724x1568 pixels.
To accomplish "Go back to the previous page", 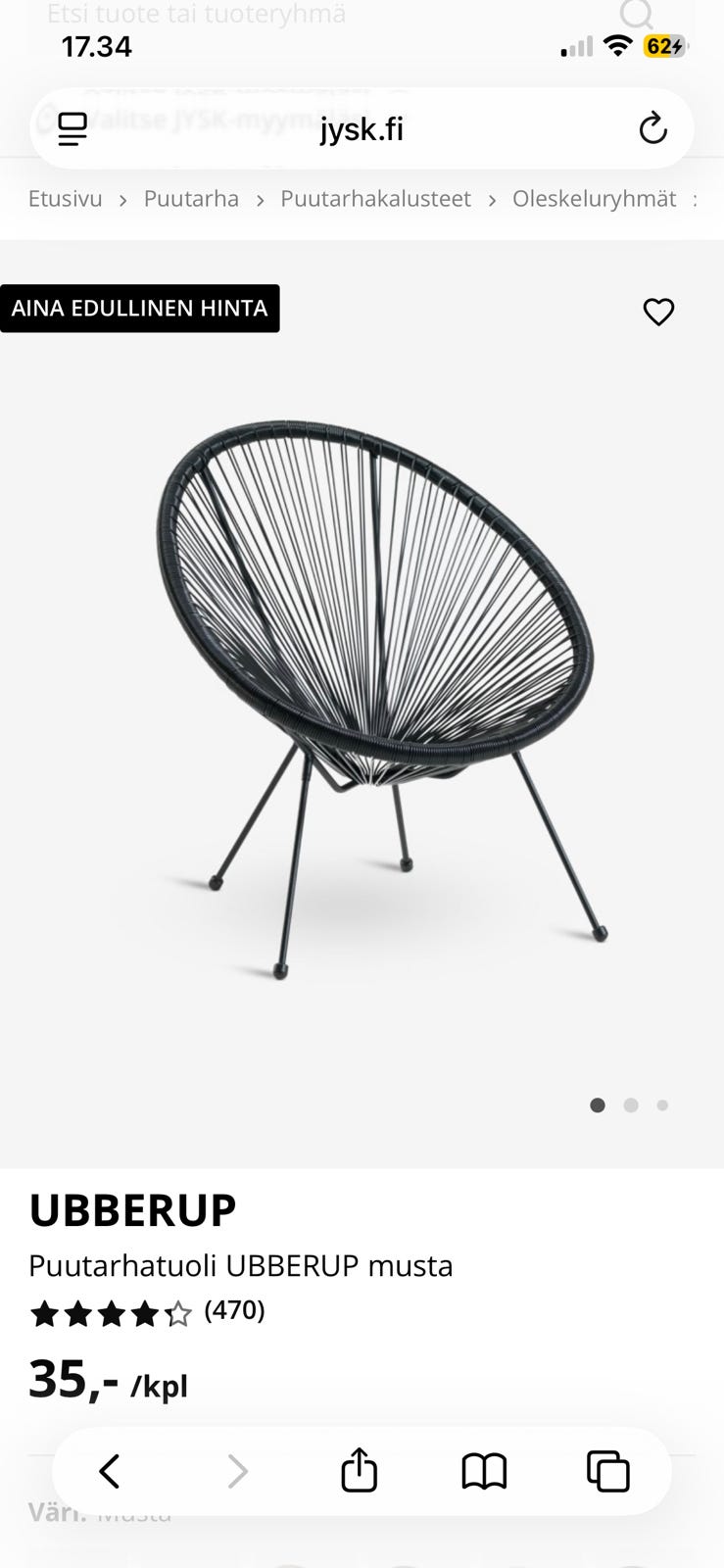I will [x=109, y=1471].
